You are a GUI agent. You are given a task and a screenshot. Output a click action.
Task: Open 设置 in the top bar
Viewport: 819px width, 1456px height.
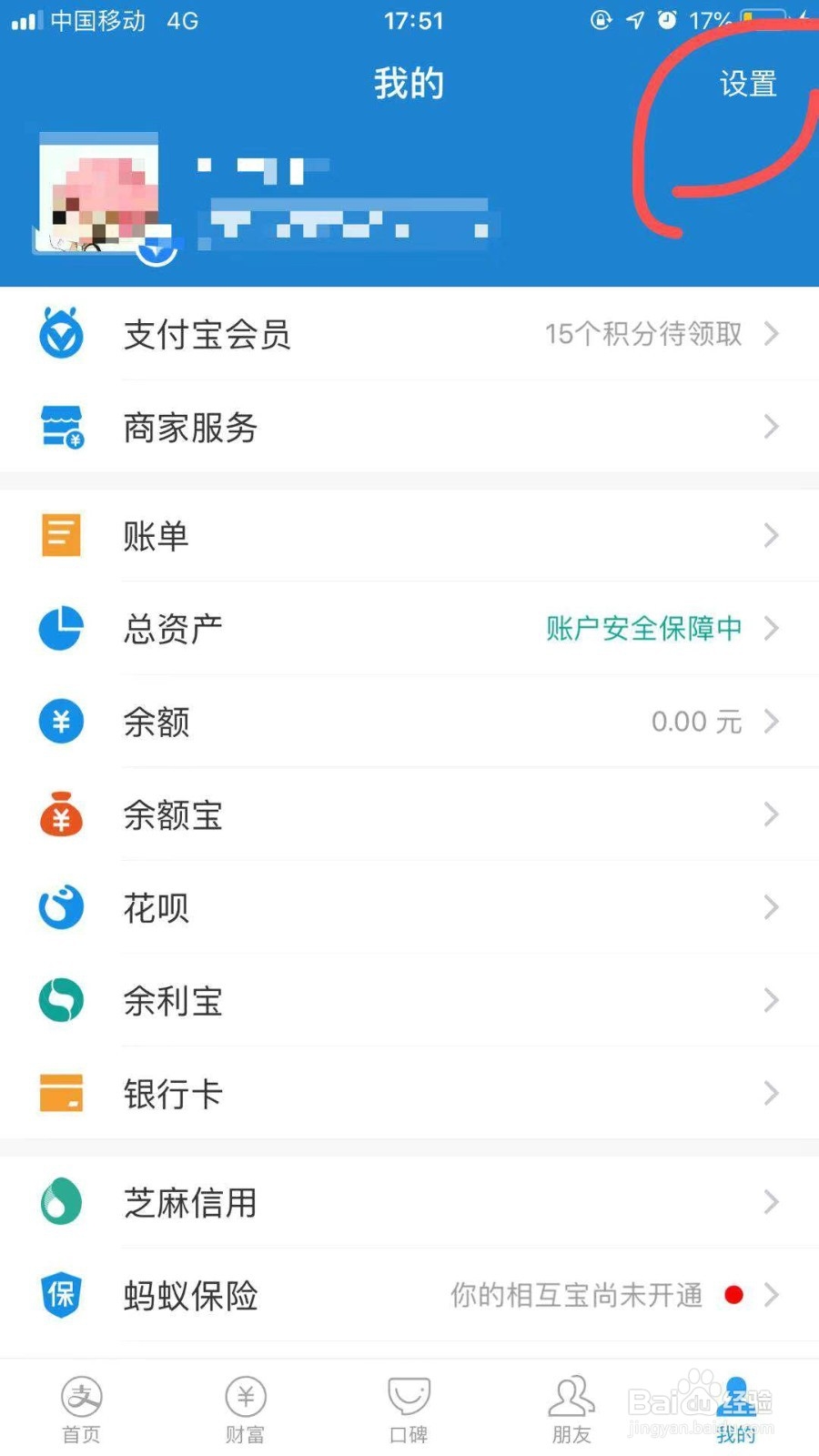(748, 84)
